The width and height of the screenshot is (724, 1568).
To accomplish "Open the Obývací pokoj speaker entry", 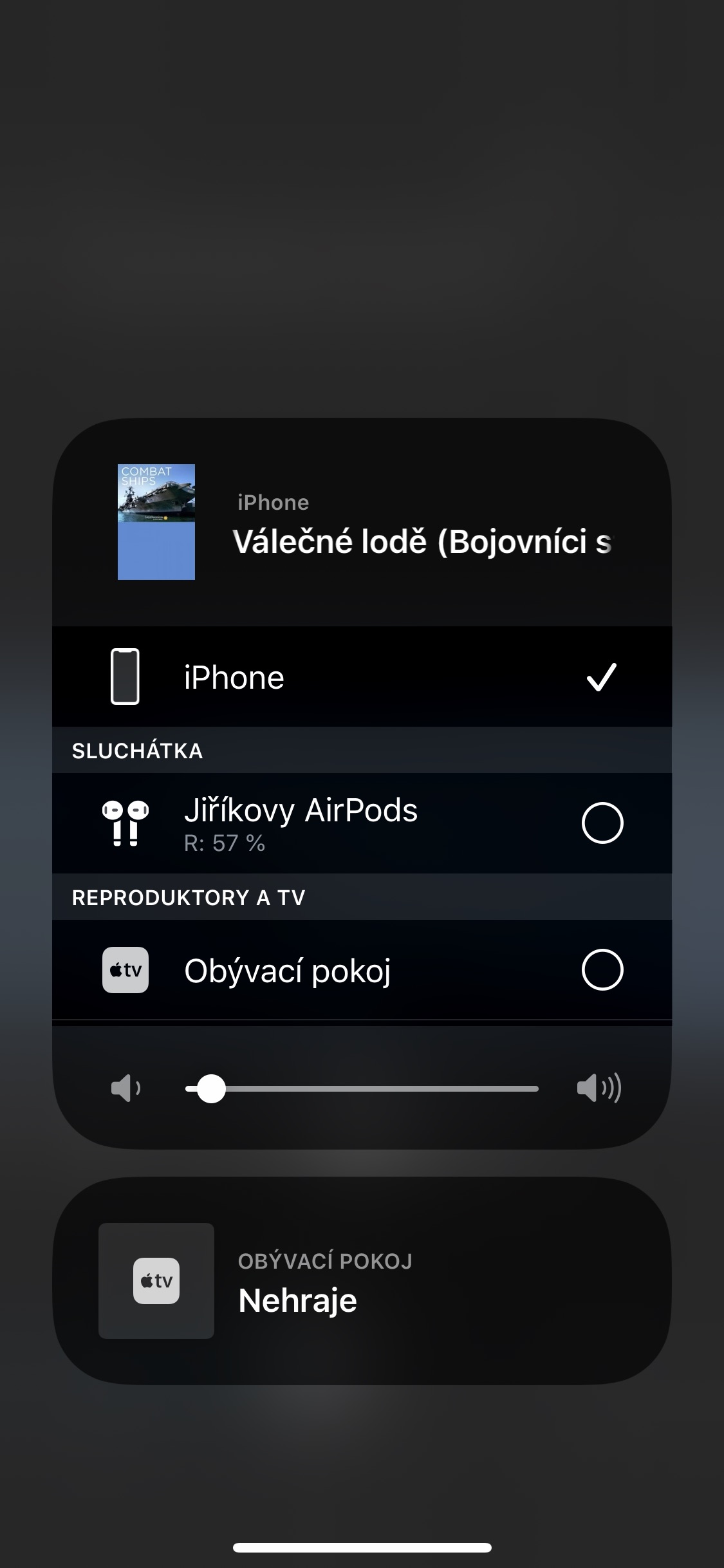I will pyautogui.click(x=360, y=971).
